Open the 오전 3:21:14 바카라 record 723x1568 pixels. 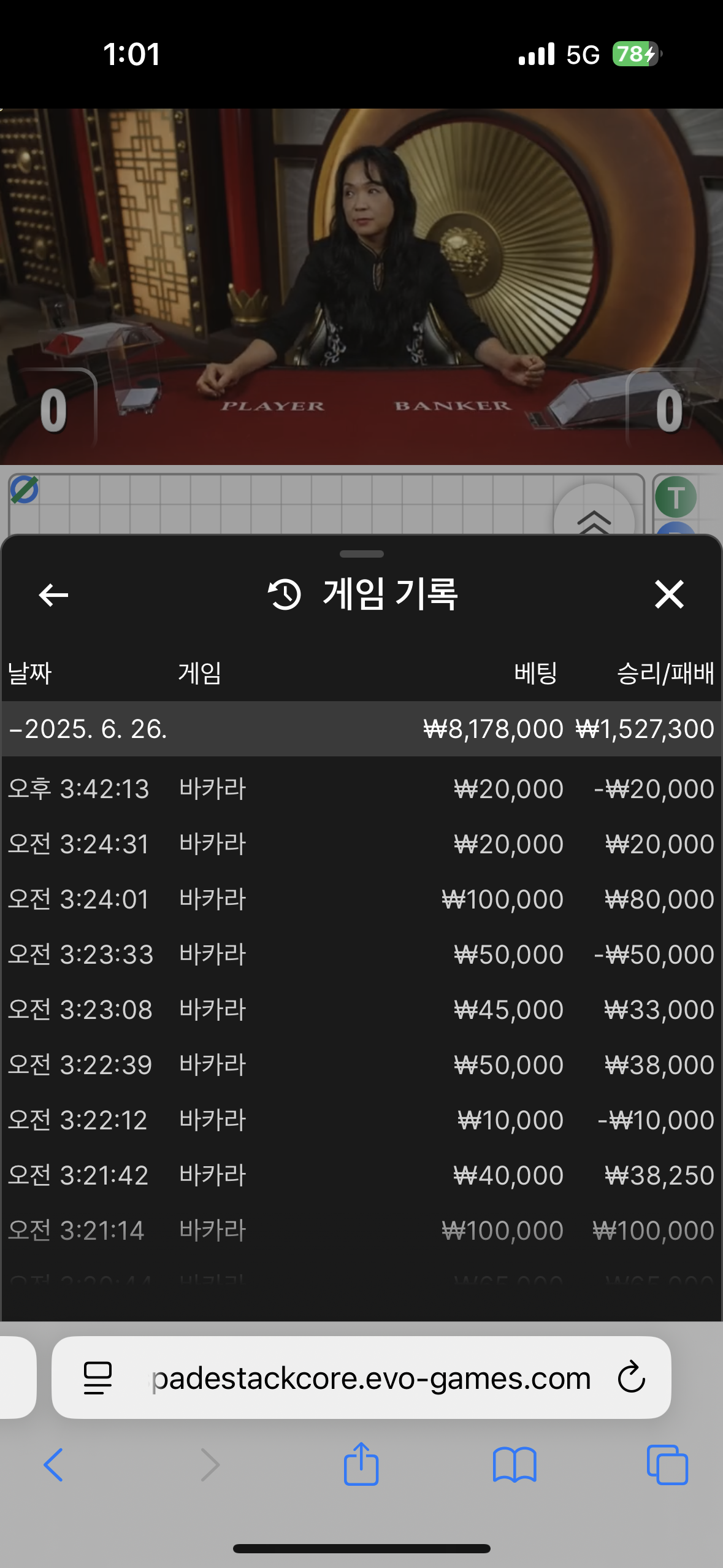[x=361, y=1231]
